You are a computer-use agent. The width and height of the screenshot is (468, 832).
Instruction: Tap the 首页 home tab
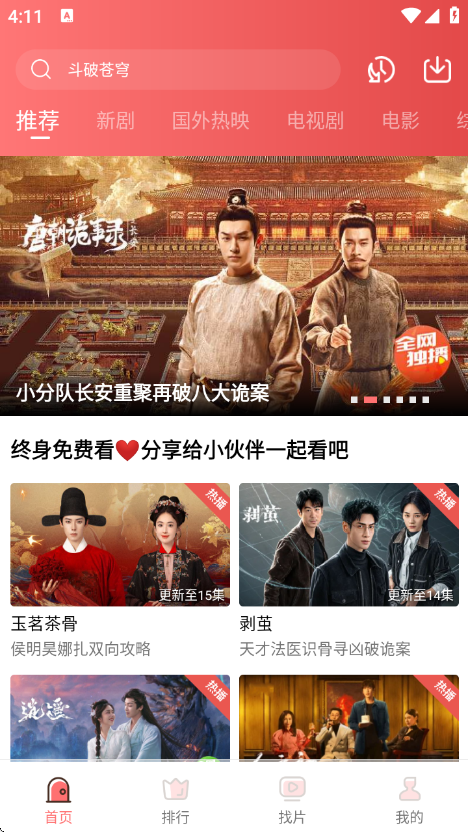click(58, 801)
